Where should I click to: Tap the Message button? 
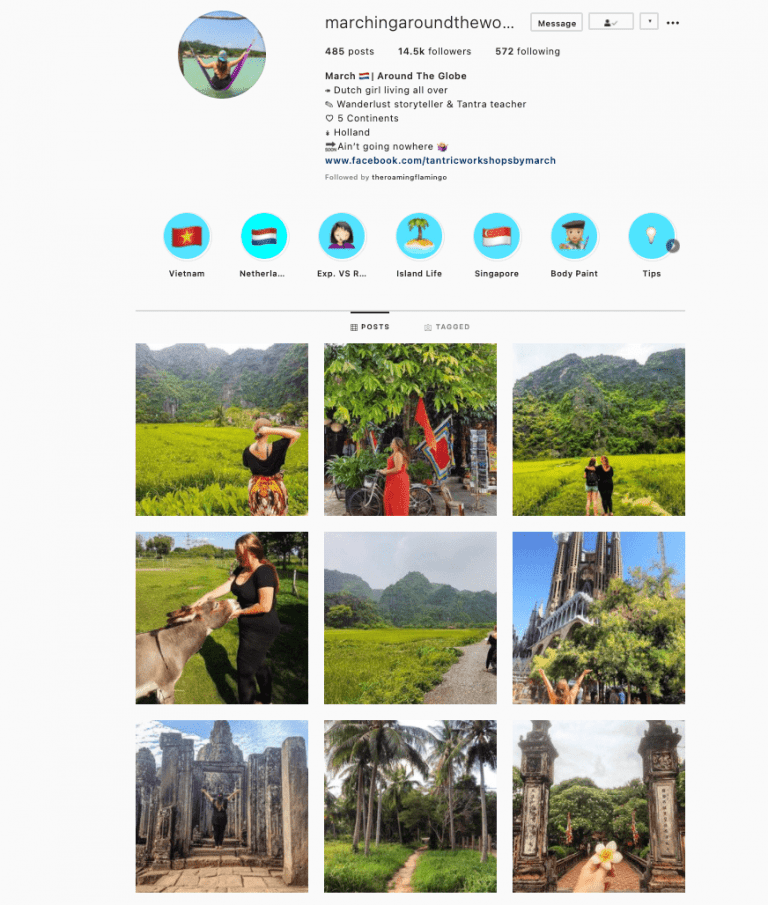(556, 23)
